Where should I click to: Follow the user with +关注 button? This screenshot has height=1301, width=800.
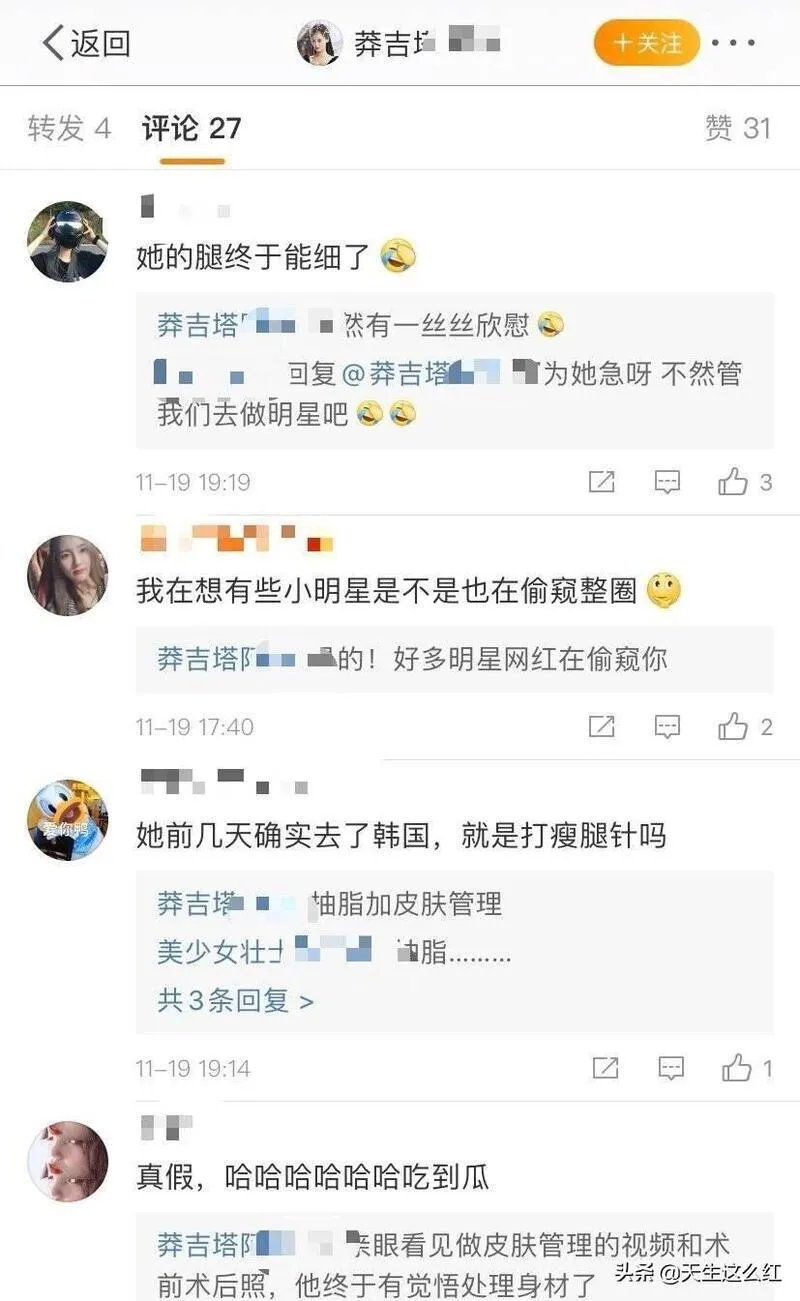646,43
